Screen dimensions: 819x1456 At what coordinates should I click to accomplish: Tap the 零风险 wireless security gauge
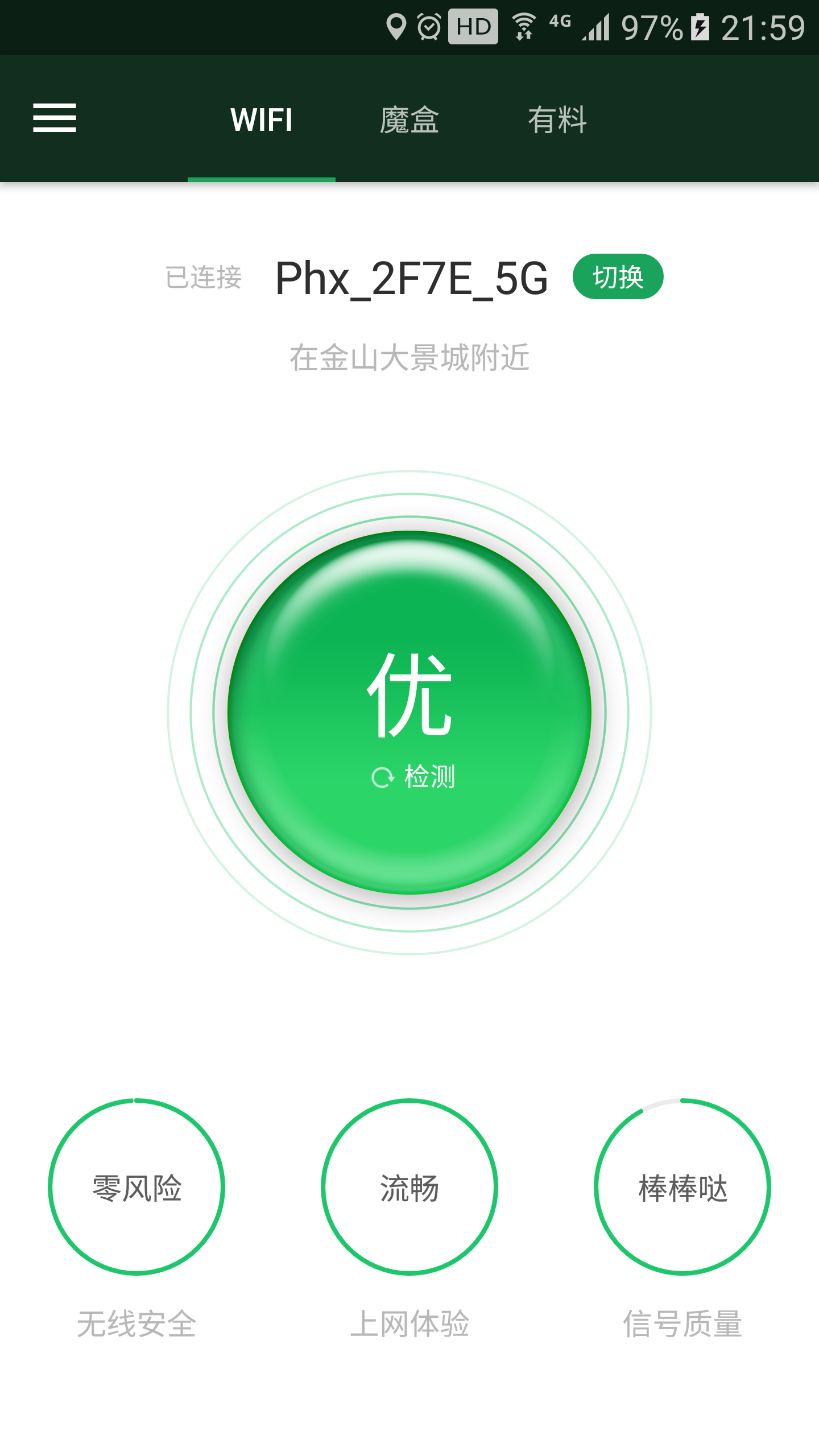coord(138,1186)
